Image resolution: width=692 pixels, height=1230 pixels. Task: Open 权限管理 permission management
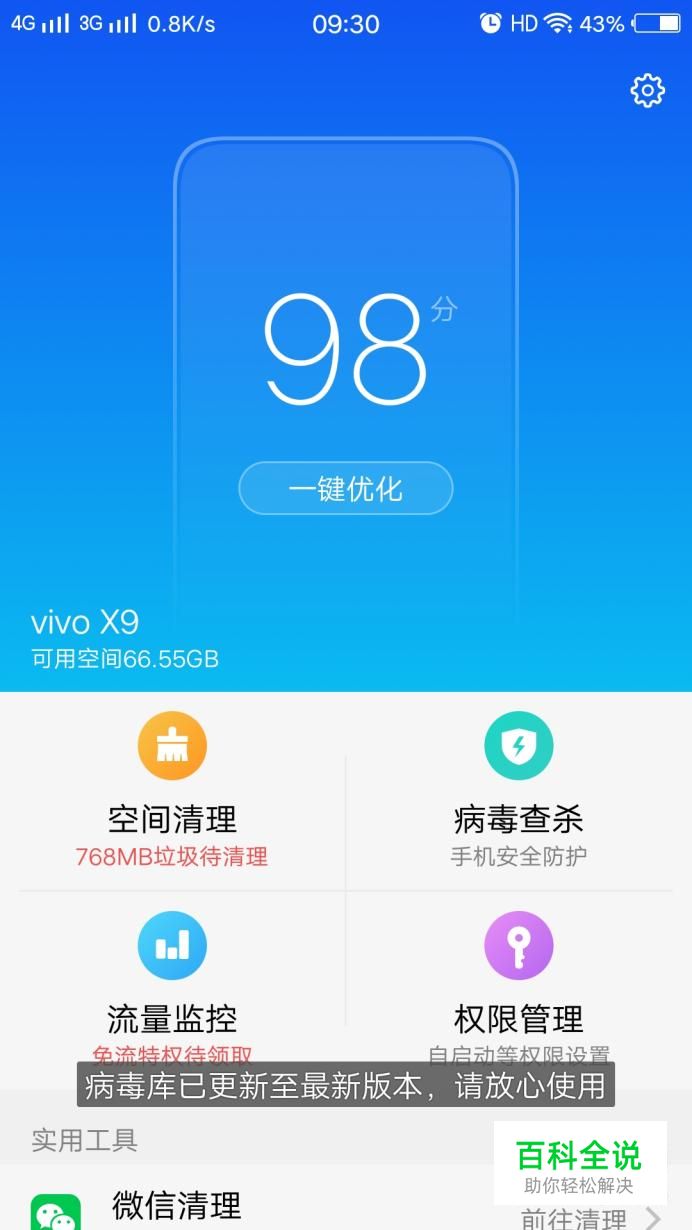(x=518, y=985)
